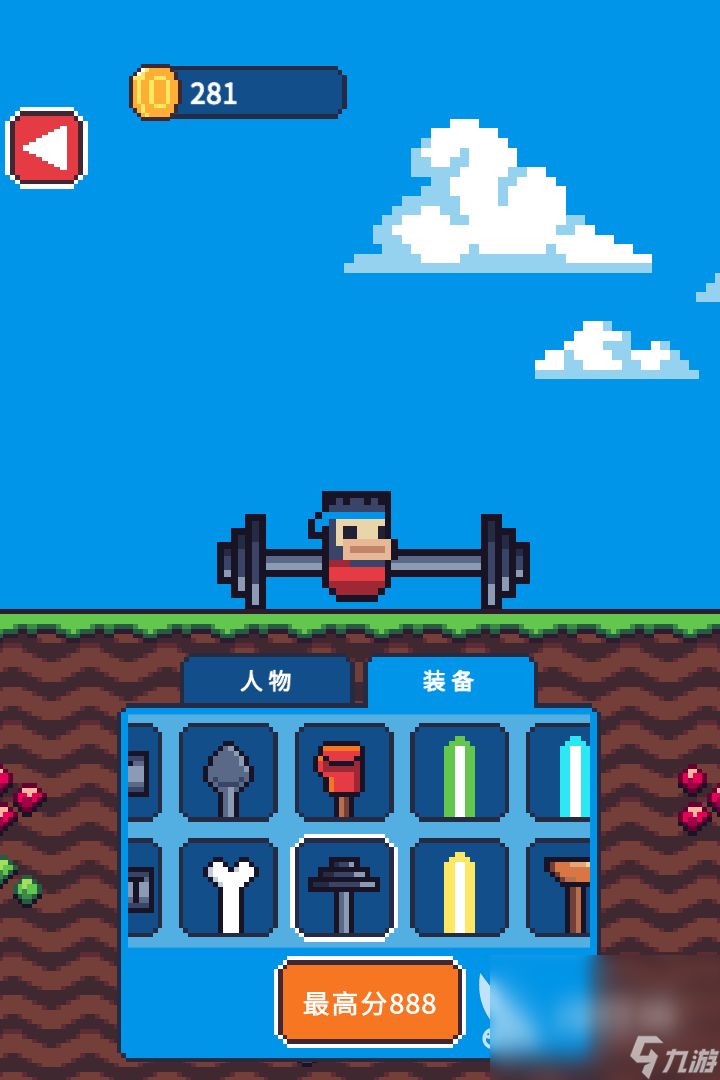Select the dark barbell plate equipment
This screenshot has height=1080, width=720.
[344, 888]
